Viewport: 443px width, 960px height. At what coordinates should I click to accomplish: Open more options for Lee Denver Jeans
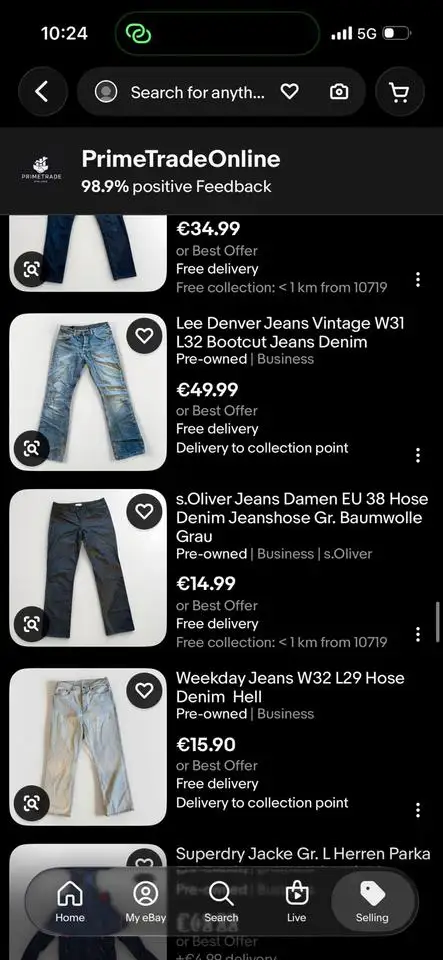click(x=418, y=455)
